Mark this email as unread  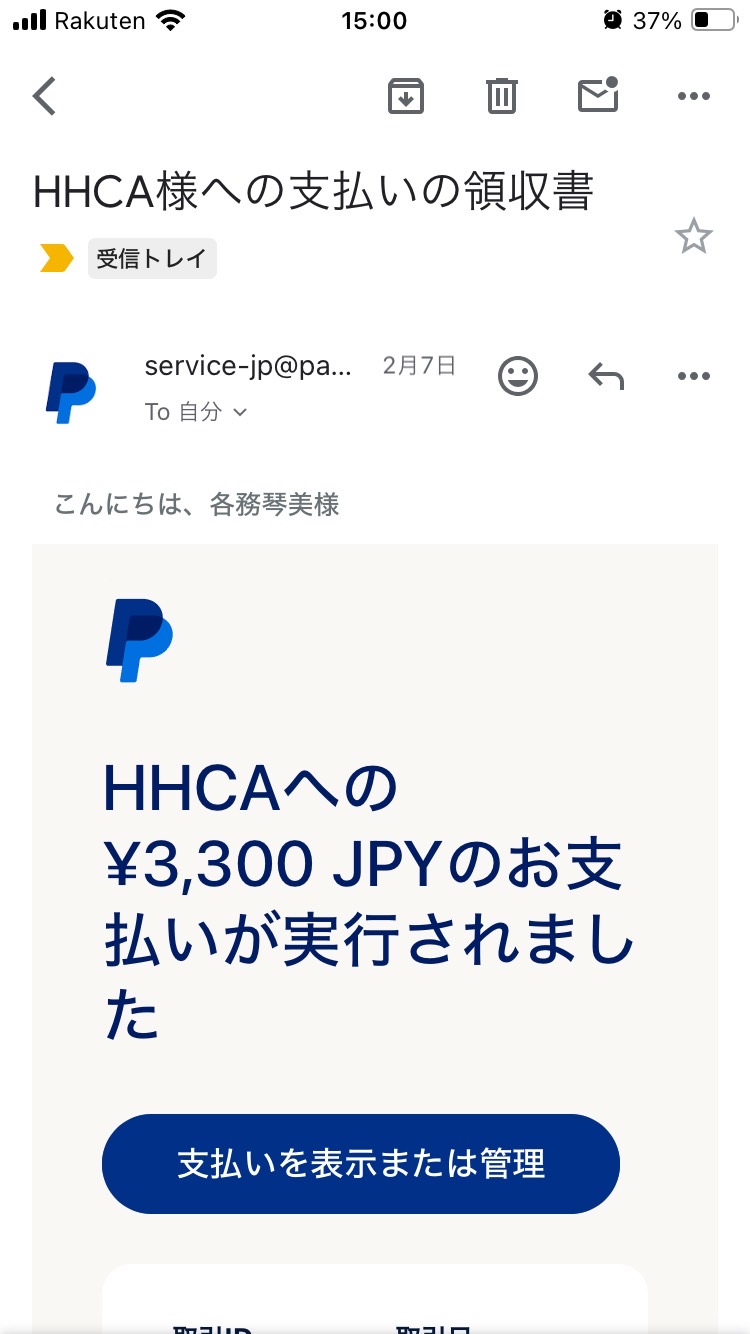(598, 94)
